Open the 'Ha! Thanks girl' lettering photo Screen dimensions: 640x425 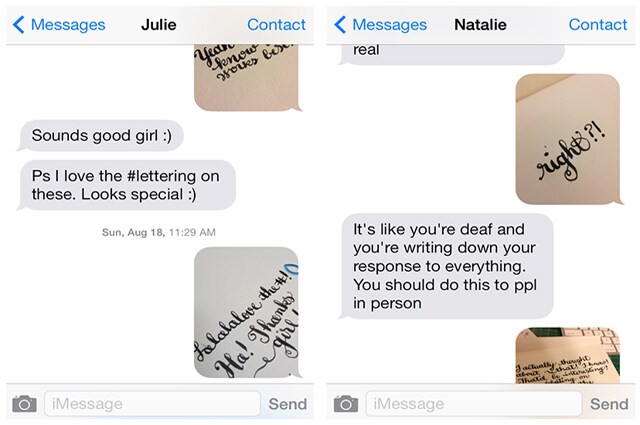click(x=246, y=311)
